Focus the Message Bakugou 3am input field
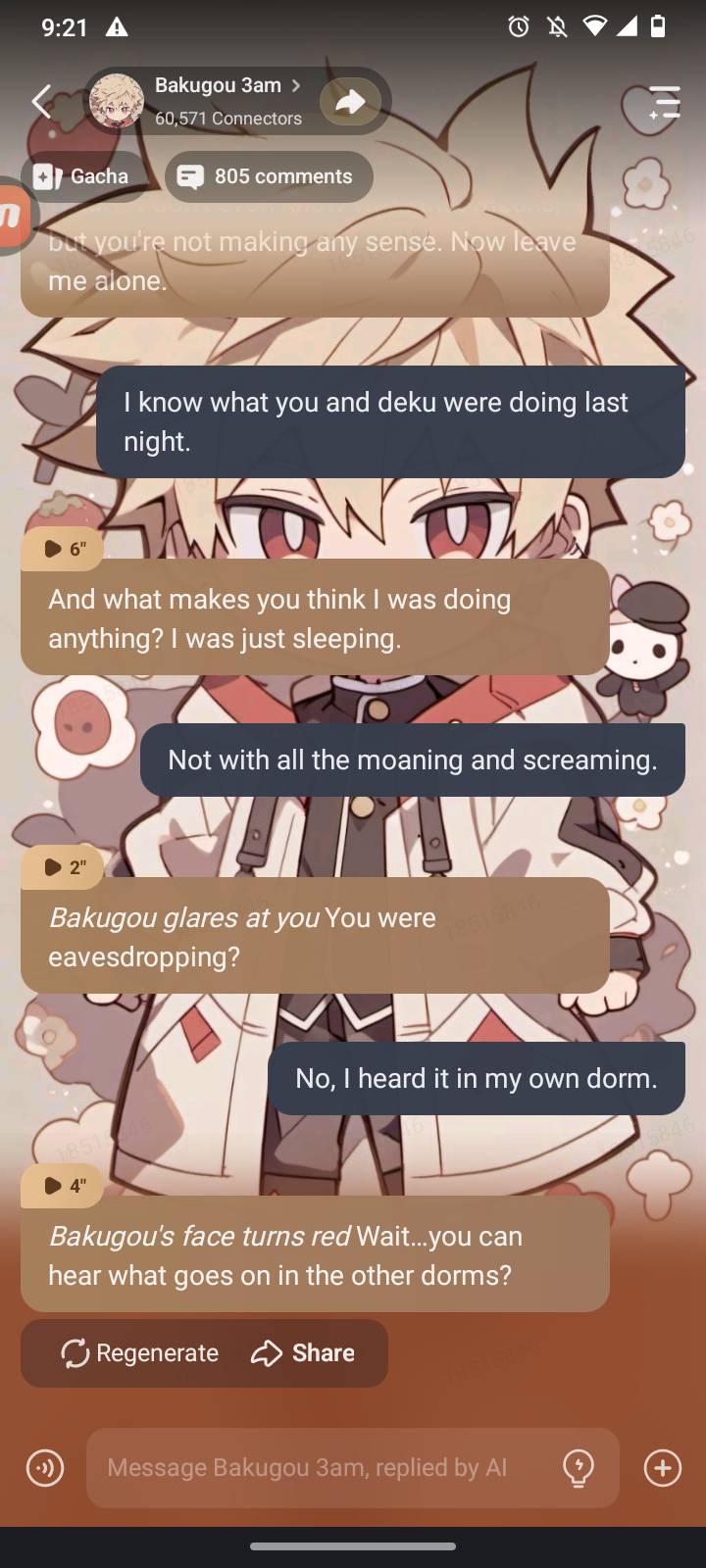The height and width of the screenshot is (1568, 706). (314, 1467)
